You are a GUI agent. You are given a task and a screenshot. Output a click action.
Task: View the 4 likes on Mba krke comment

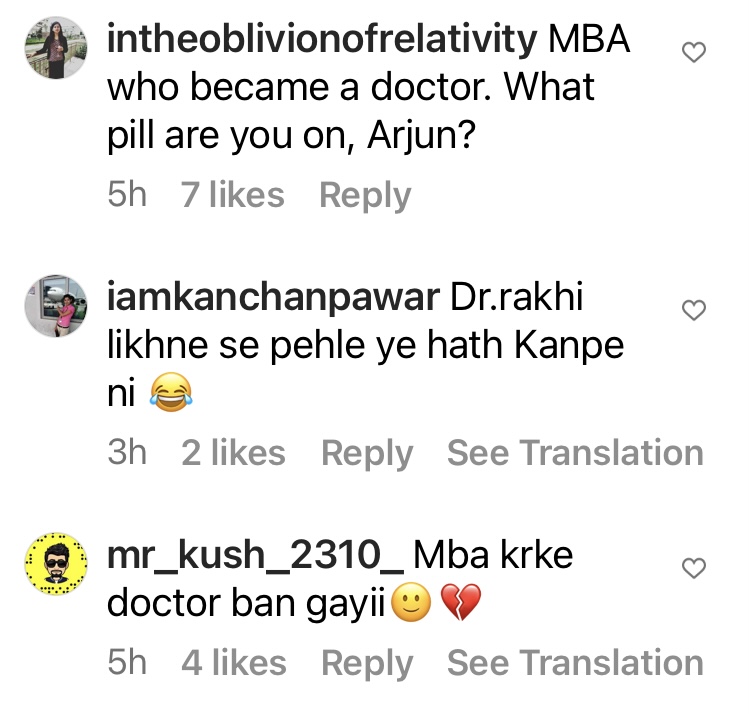pos(233,662)
